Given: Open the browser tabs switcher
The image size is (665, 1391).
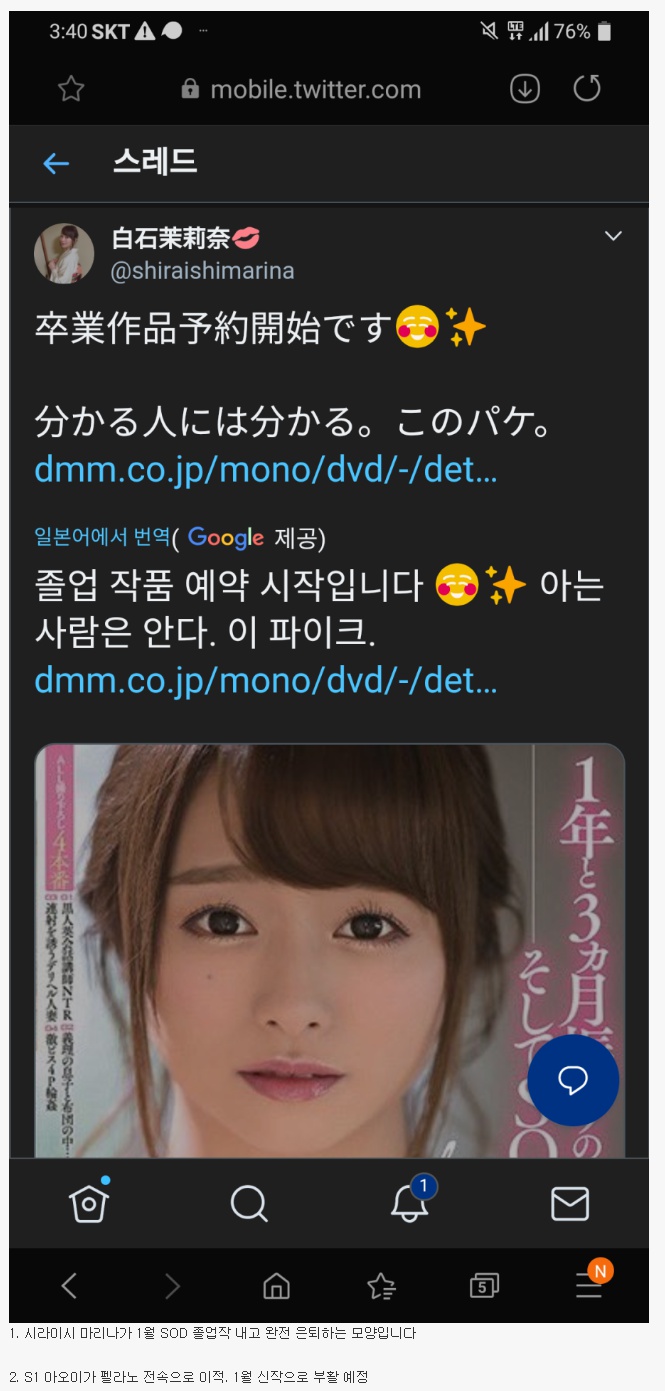Looking at the screenshot, I should click(484, 1286).
